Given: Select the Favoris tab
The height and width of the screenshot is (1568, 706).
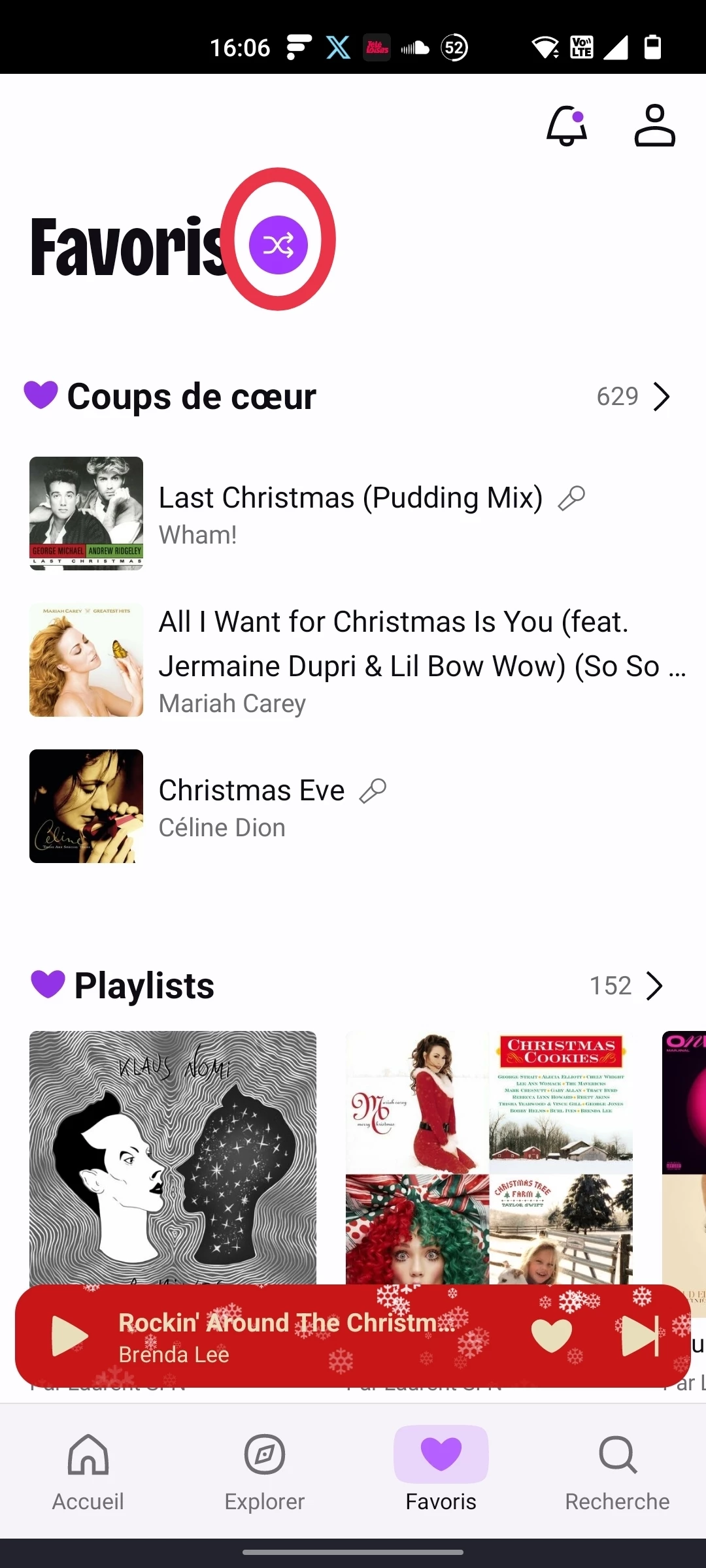Looking at the screenshot, I should click(x=441, y=1473).
